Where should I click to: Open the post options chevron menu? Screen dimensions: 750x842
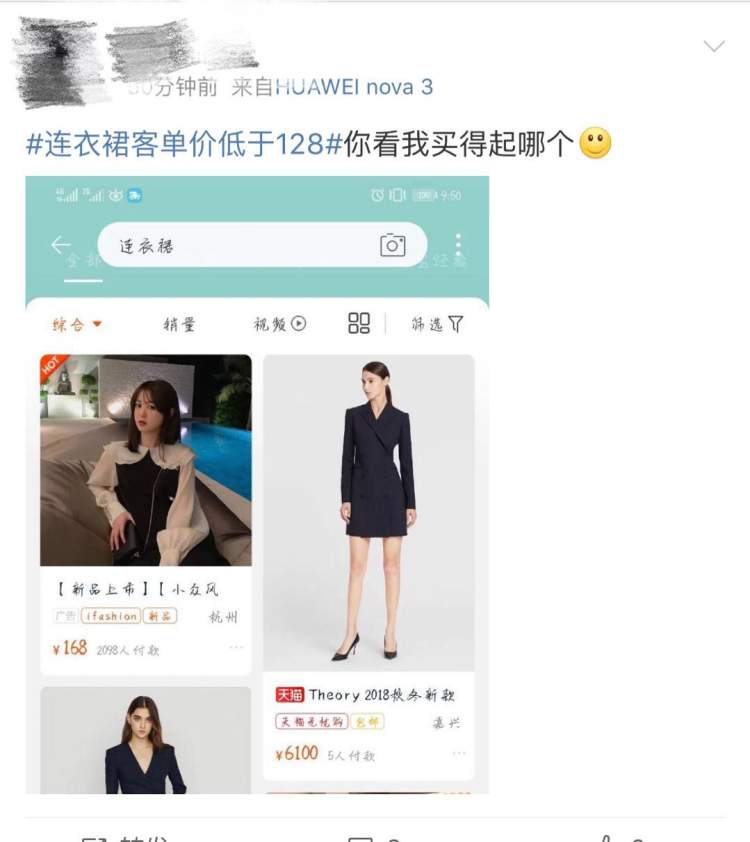click(x=714, y=46)
